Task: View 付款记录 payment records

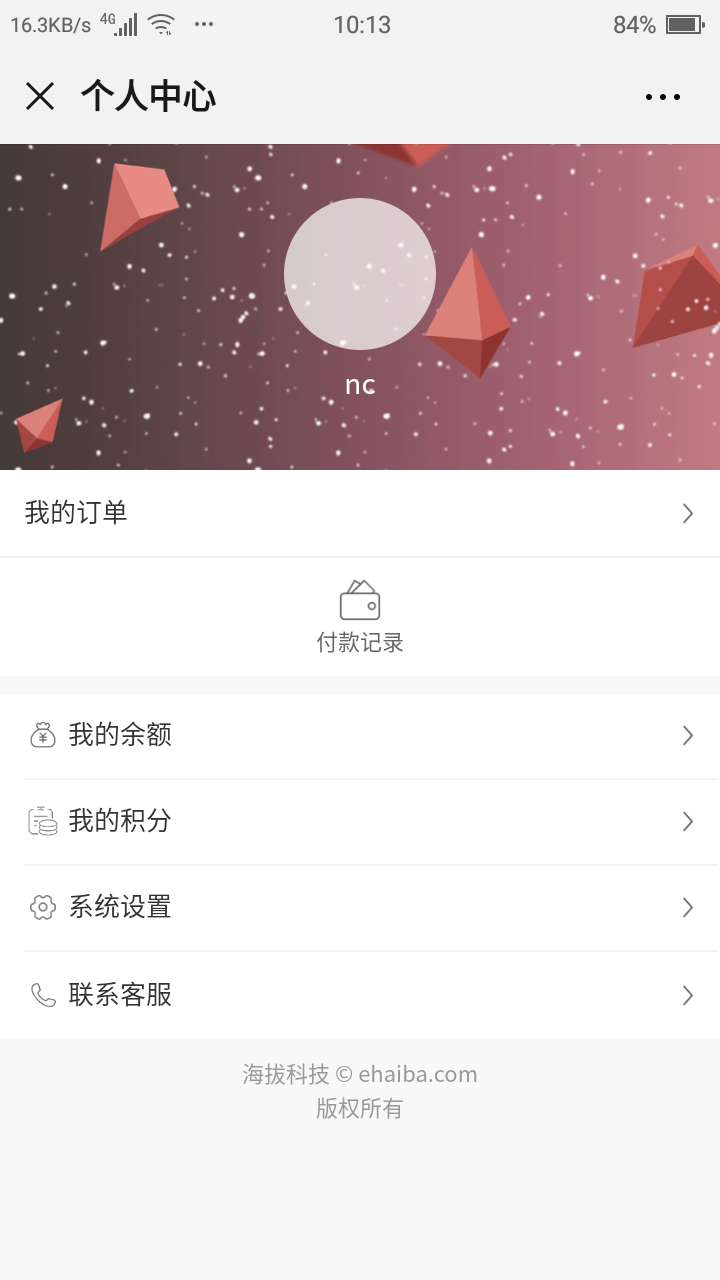Action: click(360, 617)
